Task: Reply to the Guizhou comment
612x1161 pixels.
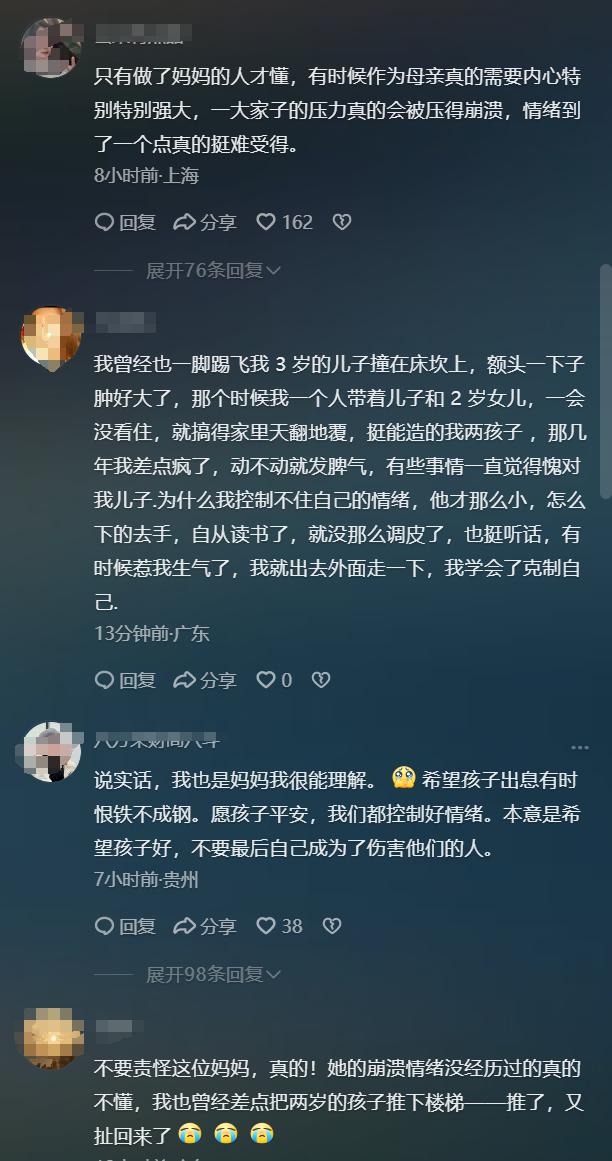Action: (x=125, y=926)
